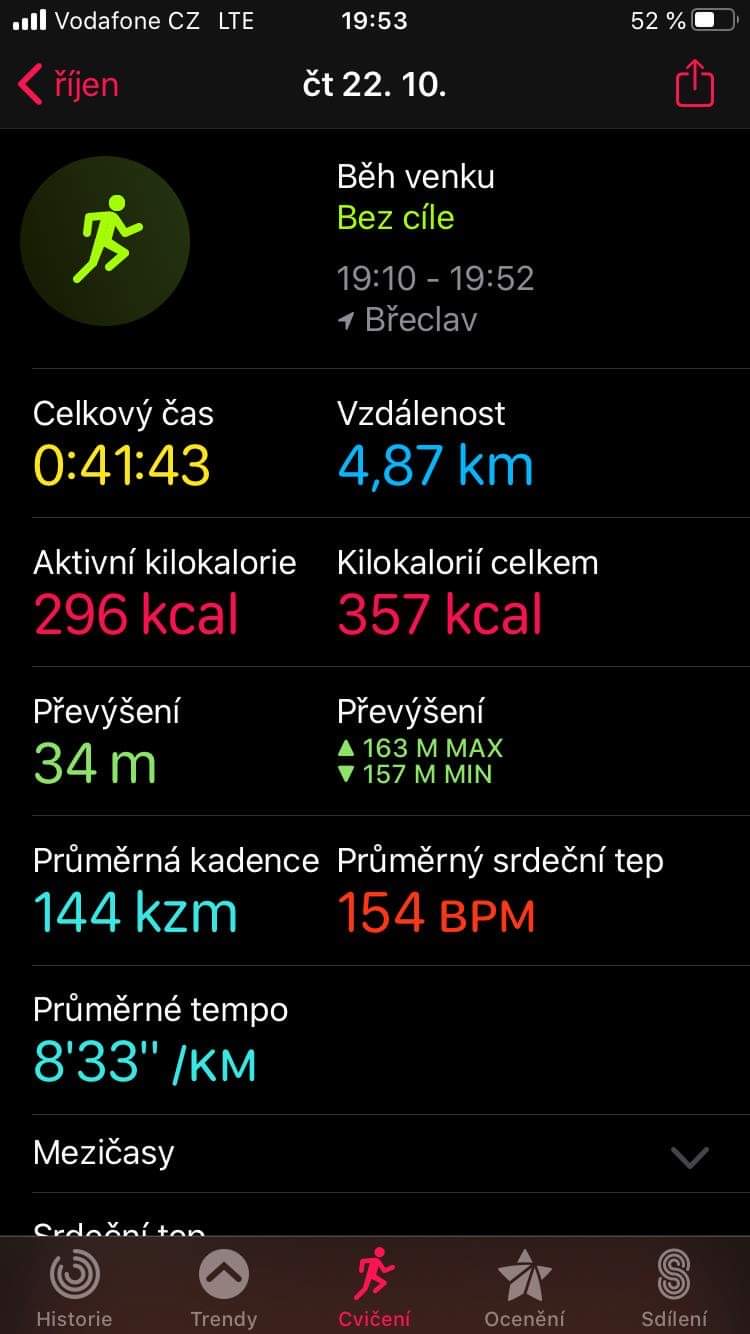Open the Sdílení tab

tap(674, 1288)
